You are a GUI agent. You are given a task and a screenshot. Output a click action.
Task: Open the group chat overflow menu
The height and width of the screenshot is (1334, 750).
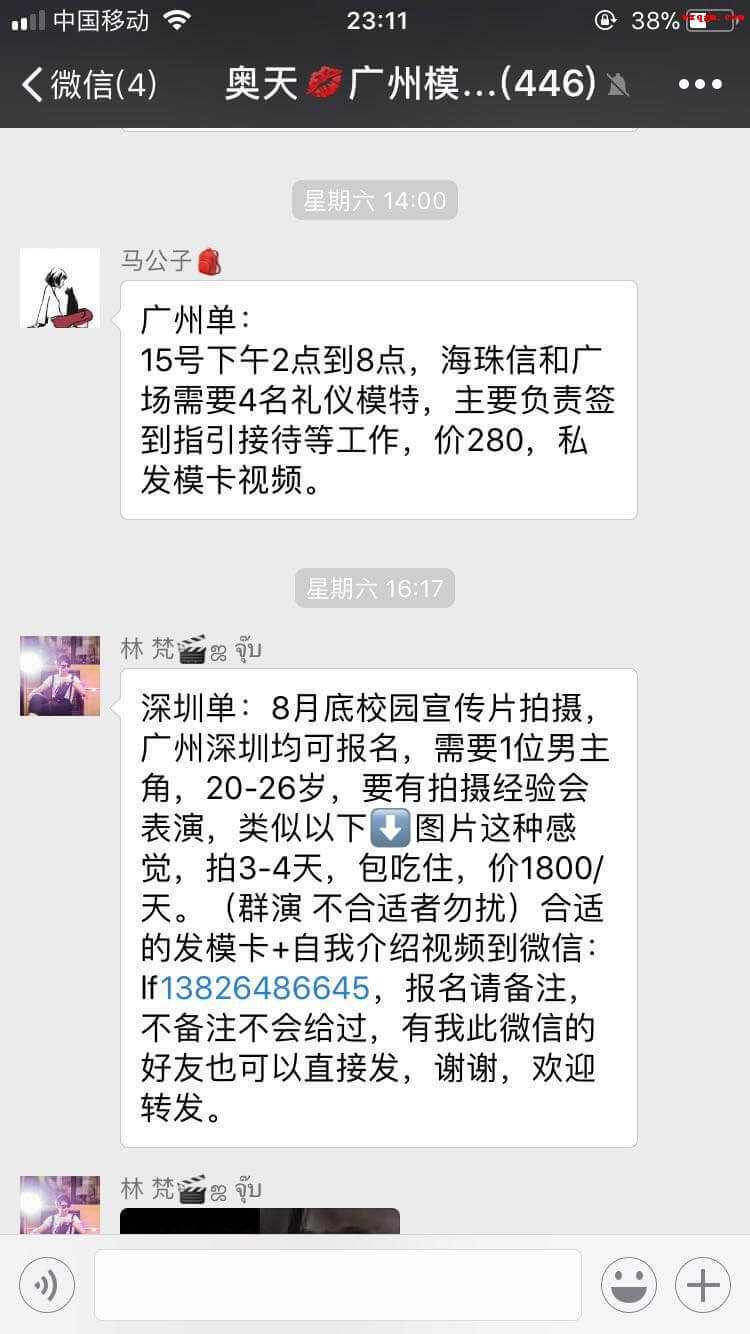pyautogui.click(x=700, y=84)
